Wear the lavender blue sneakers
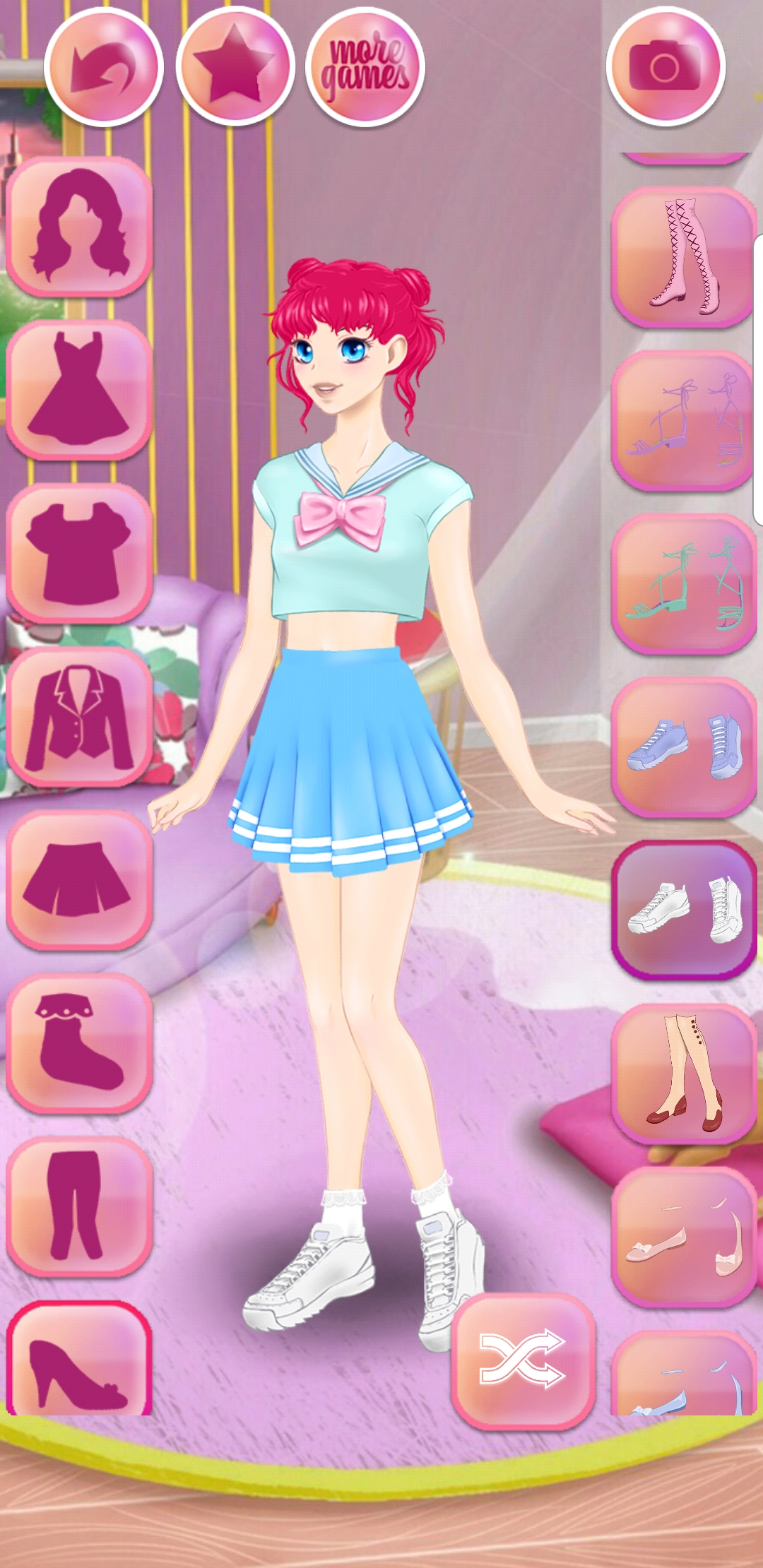Image resolution: width=763 pixels, height=1568 pixels. [684, 747]
